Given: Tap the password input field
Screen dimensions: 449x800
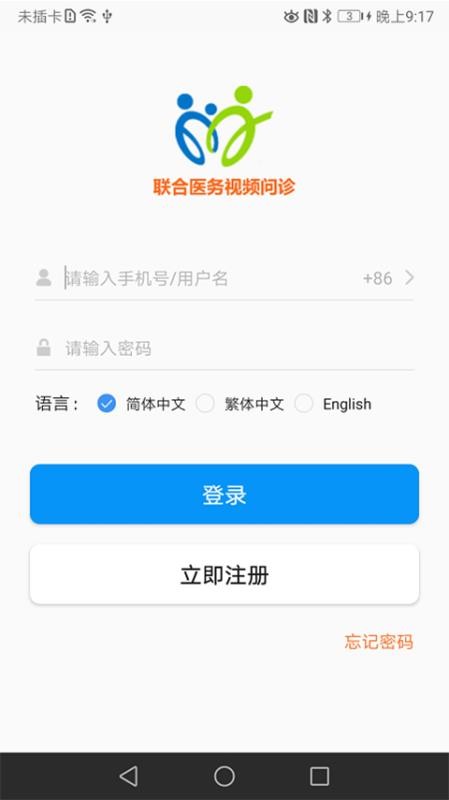Looking at the screenshot, I should click(239, 348).
